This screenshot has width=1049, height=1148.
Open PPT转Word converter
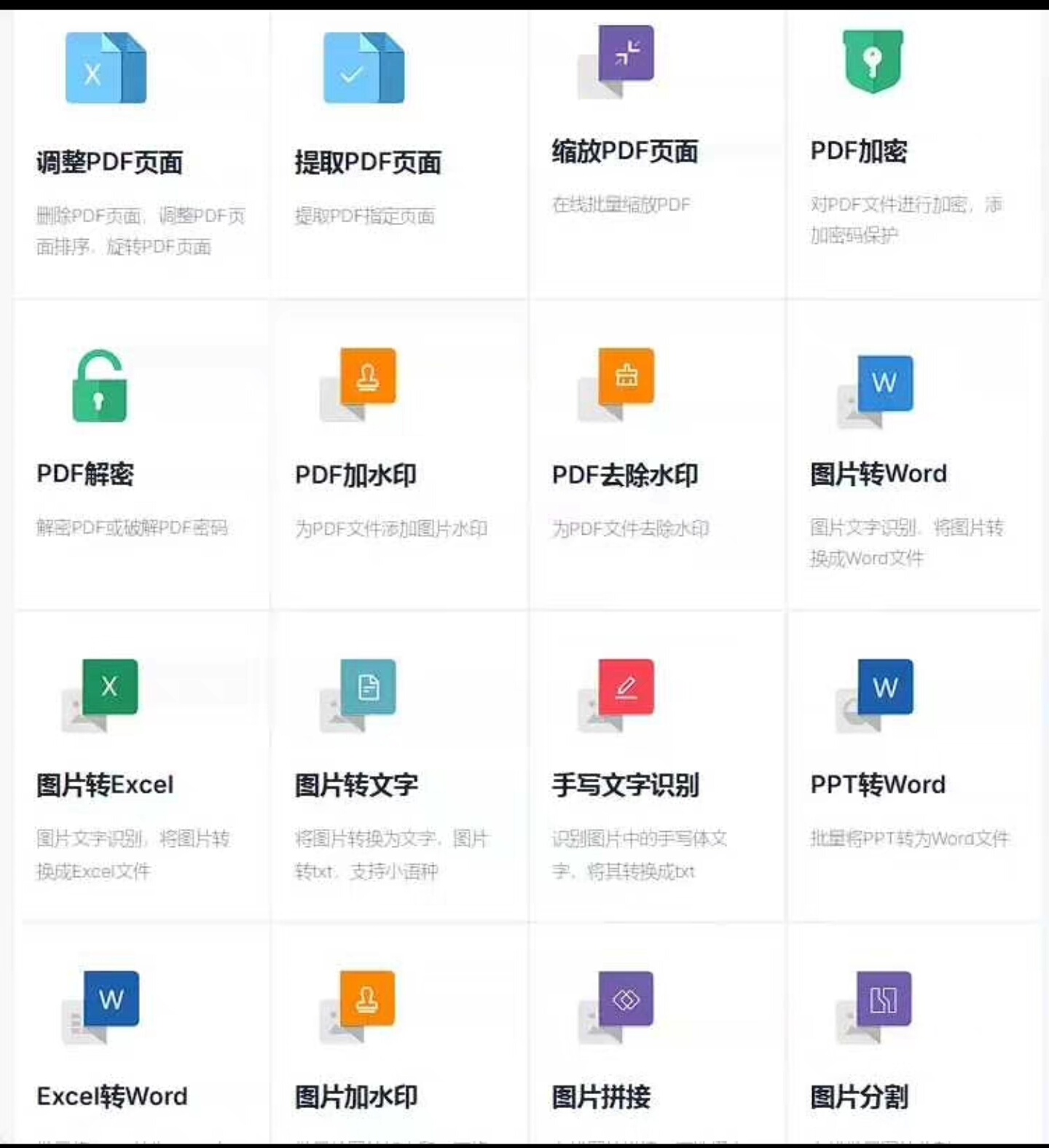pyautogui.click(x=878, y=785)
